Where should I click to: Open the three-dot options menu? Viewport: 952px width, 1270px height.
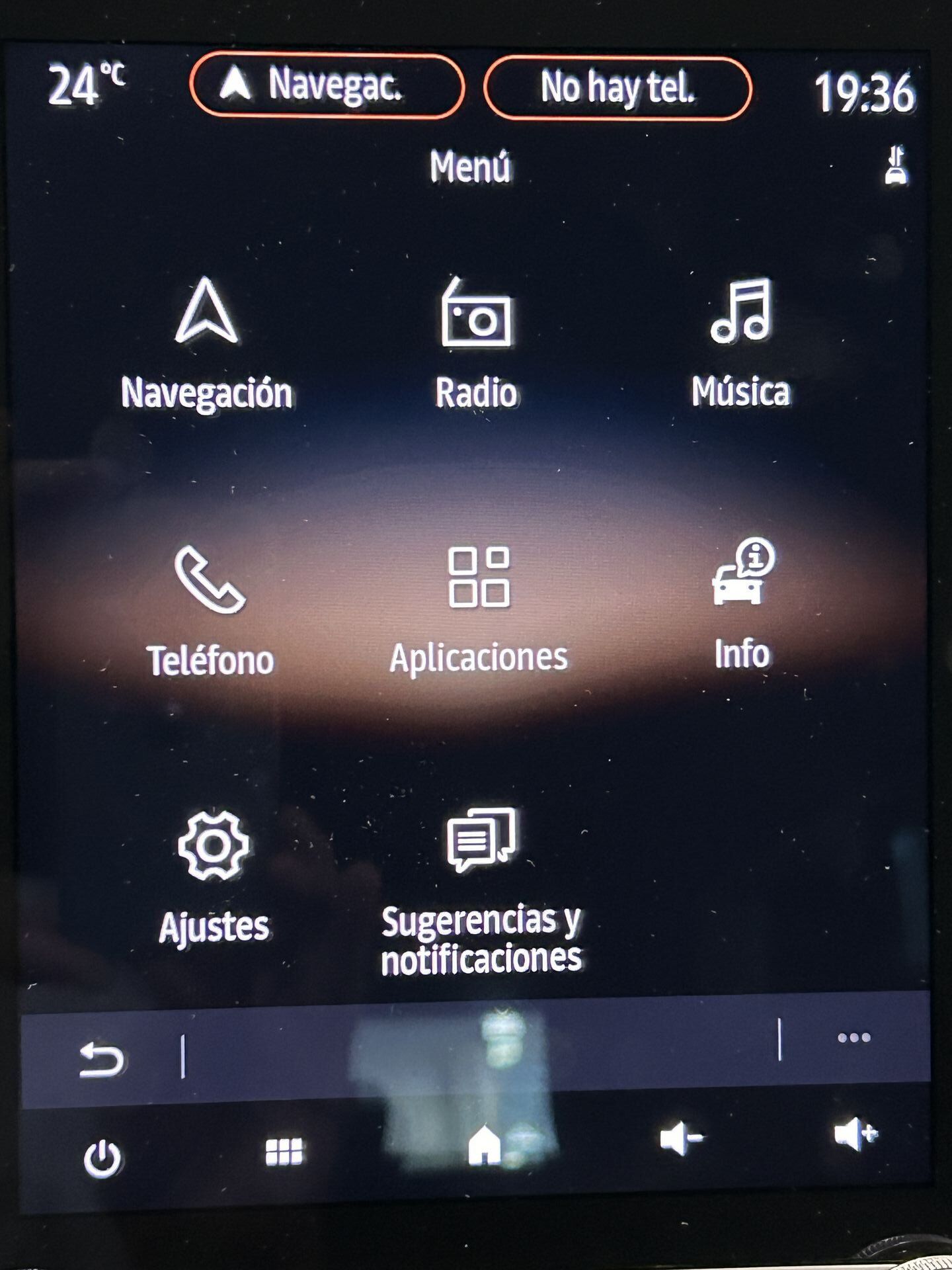click(853, 1037)
